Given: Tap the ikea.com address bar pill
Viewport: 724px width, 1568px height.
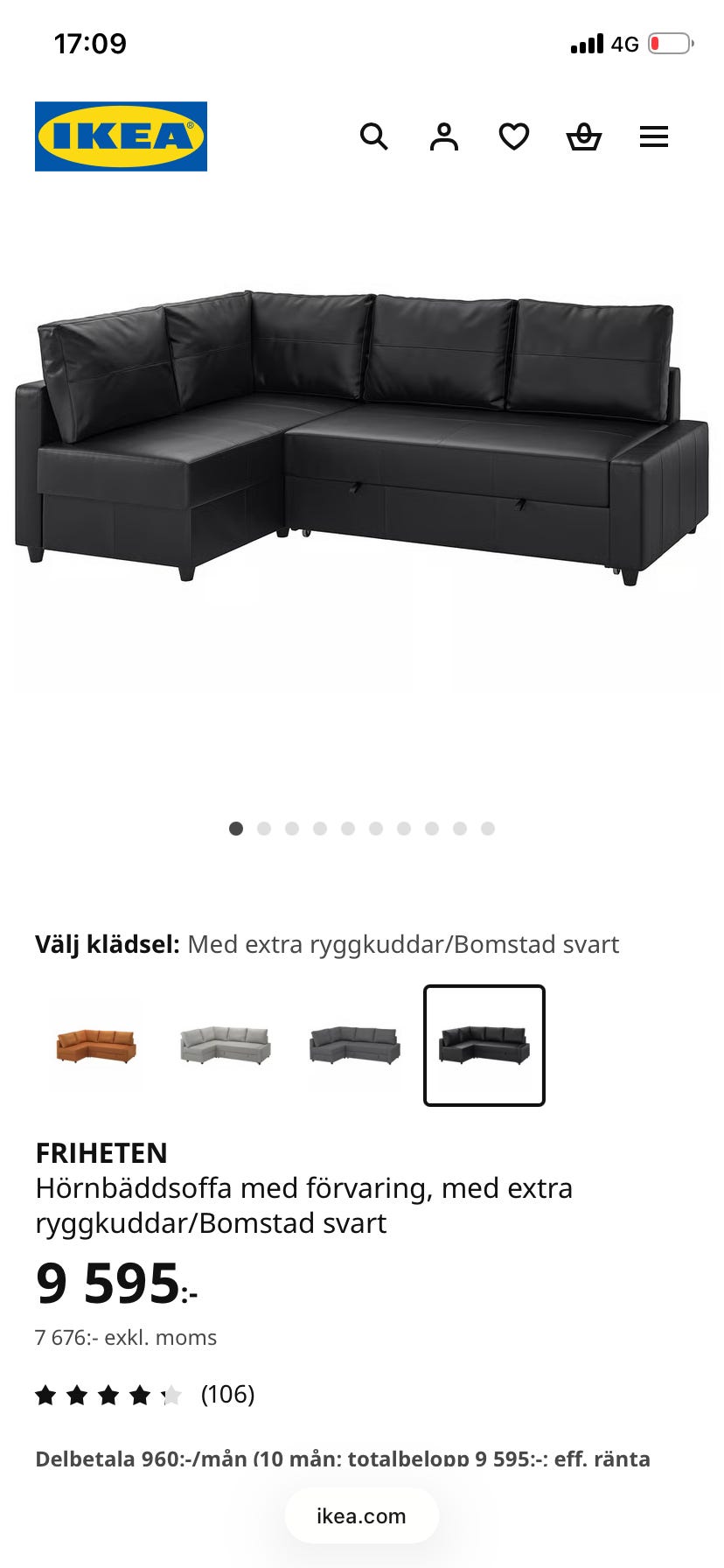Looking at the screenshot, I should click(362, 1516).
